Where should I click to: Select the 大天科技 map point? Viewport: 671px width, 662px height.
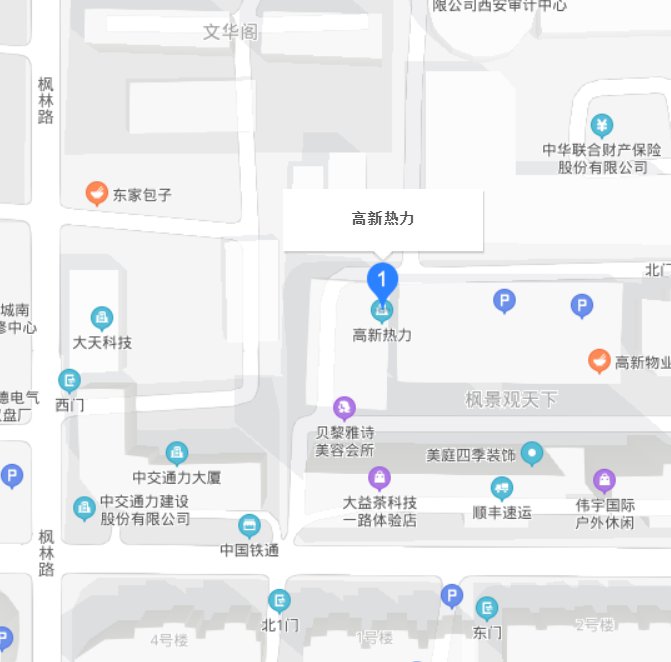point(101,319)
